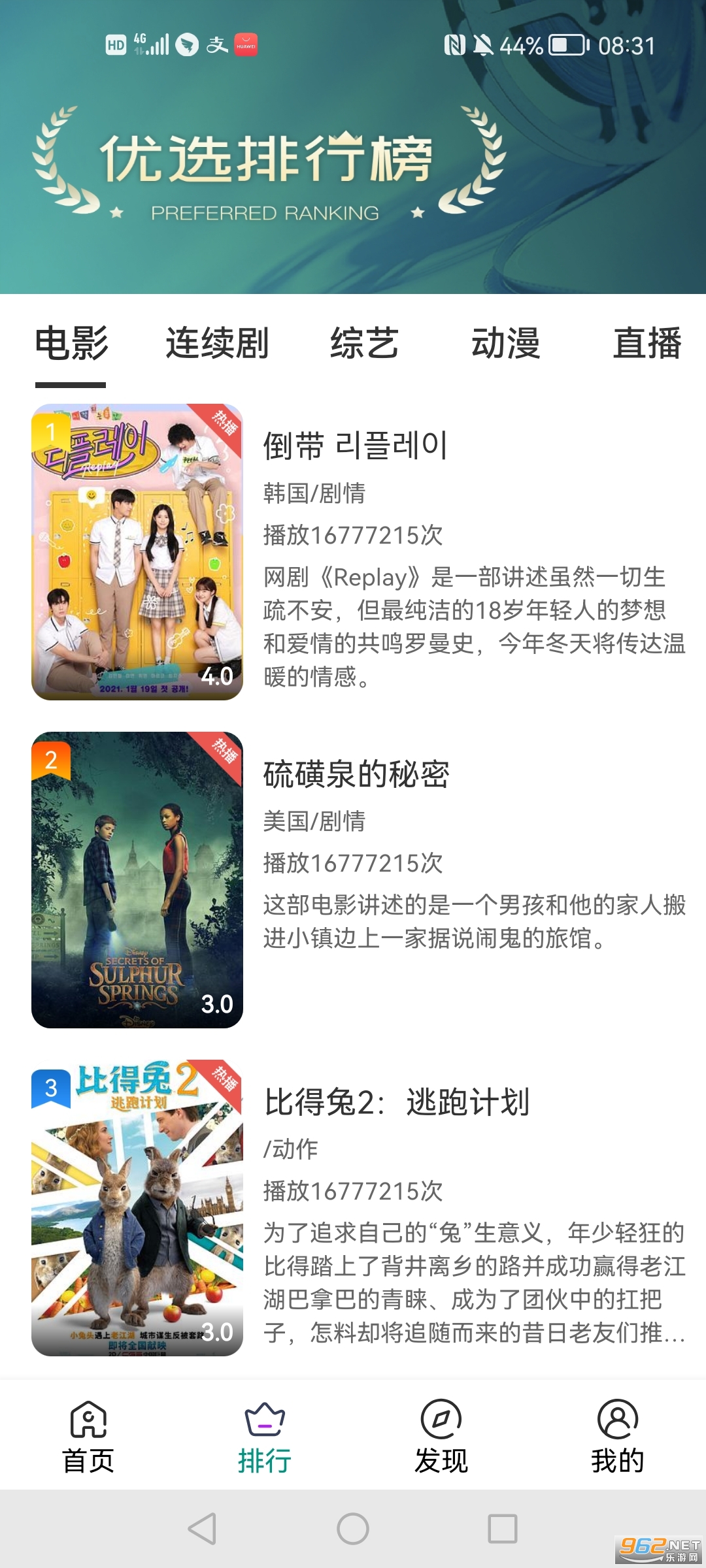This screenshot has width=706, height=1568.
Task: Open the 动漫 ranking tab
Action: coord(505,343)
